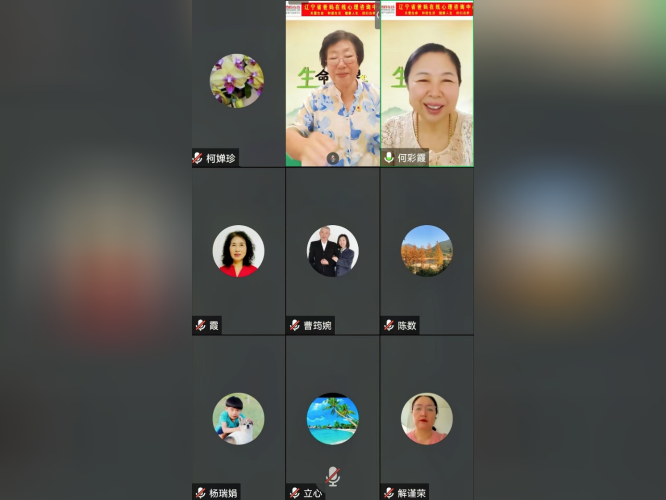
Task: Tap participant tile 立心
Action: pos(332,418)
